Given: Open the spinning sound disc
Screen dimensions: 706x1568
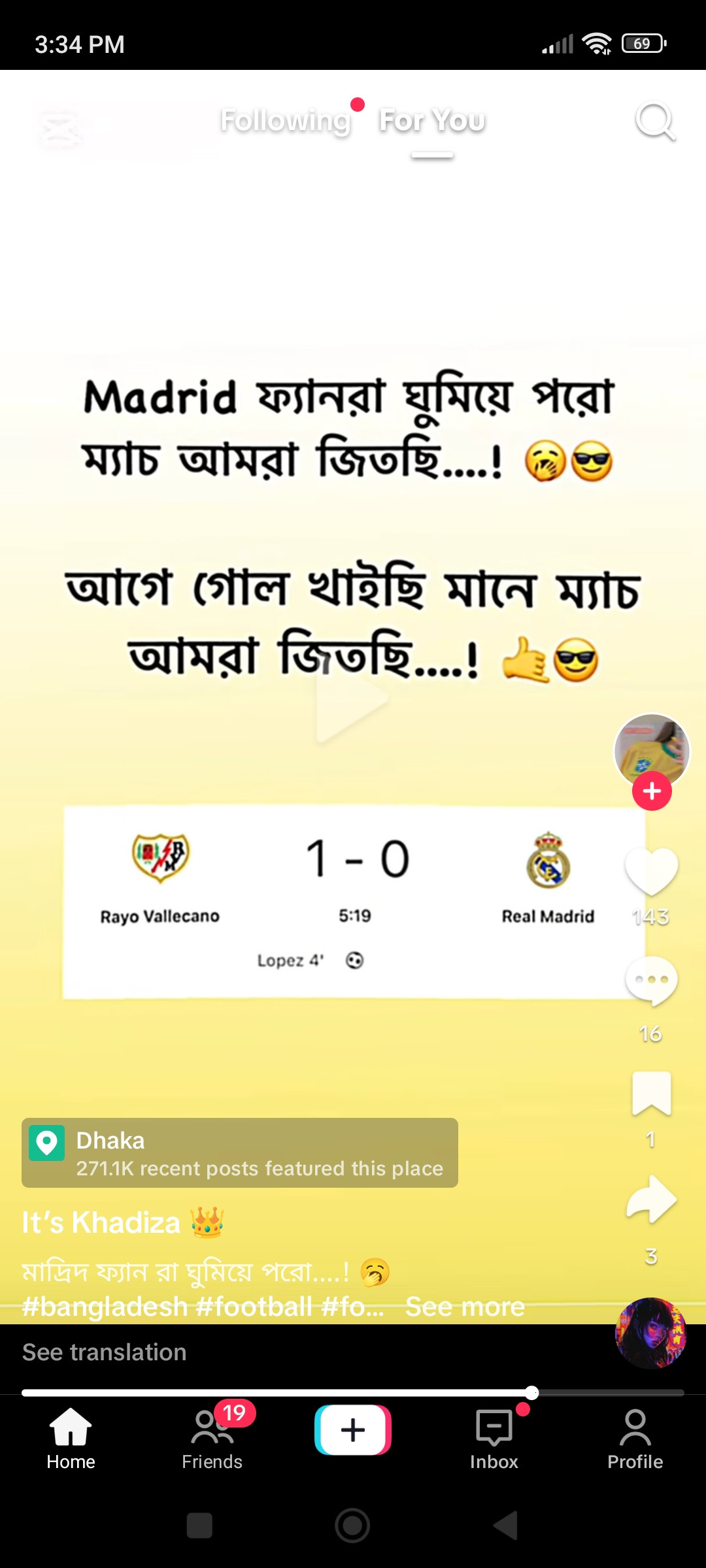Looking at the screenshot, I should [650, 1333].
